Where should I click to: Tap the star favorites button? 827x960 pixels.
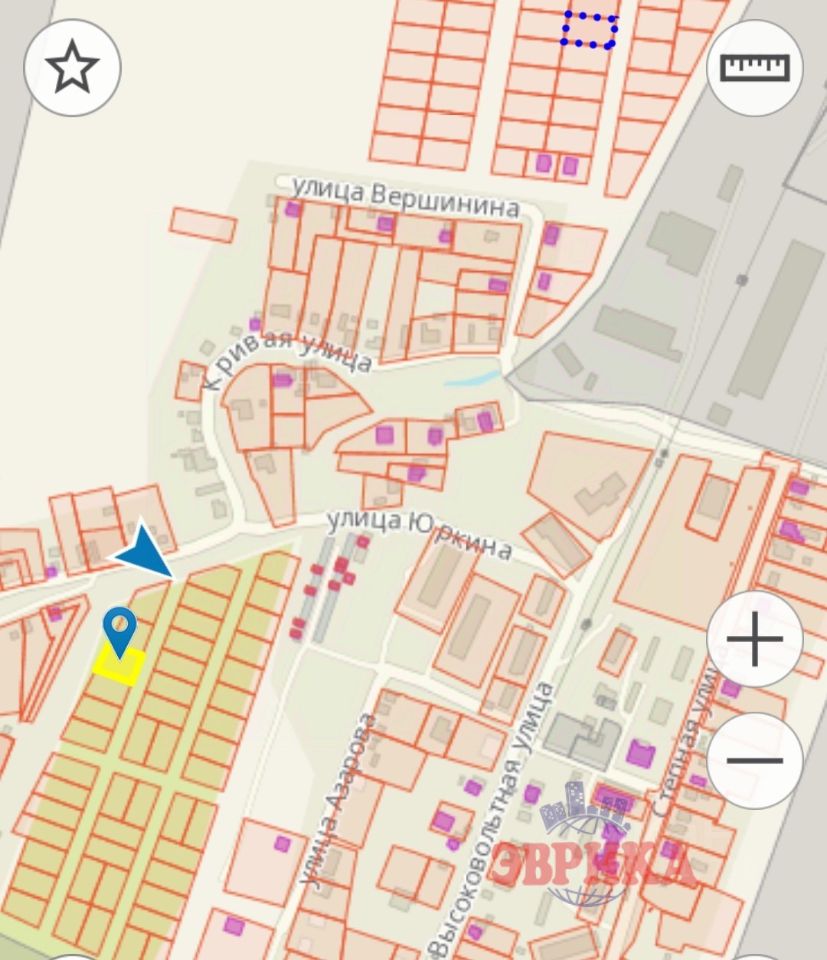click(x=72, y=68)
